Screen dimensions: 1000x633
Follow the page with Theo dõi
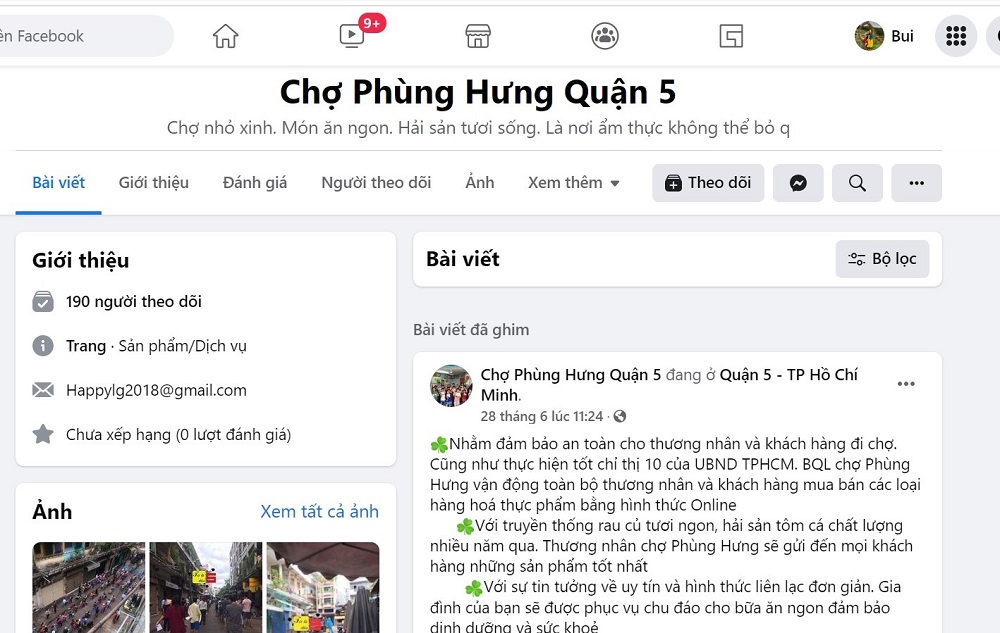point(708,182)
